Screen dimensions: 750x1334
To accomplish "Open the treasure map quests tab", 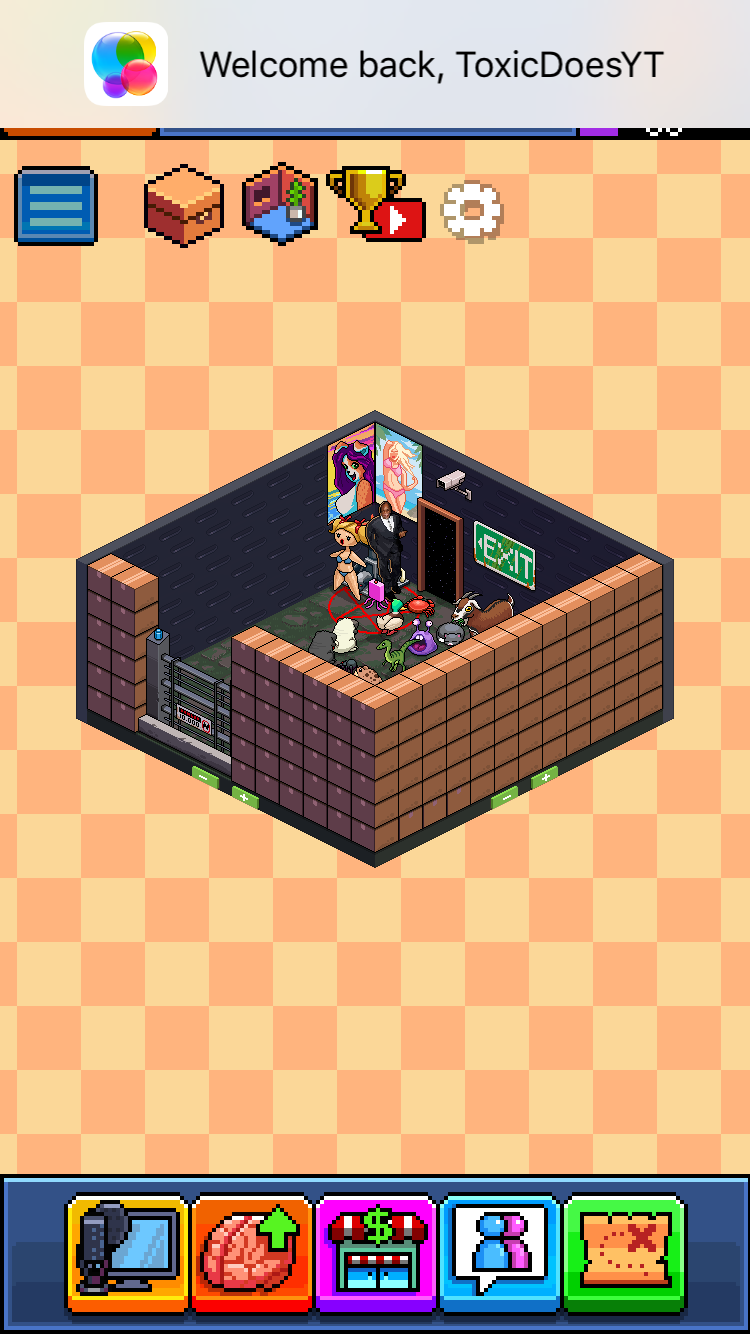I will 624,1253.
